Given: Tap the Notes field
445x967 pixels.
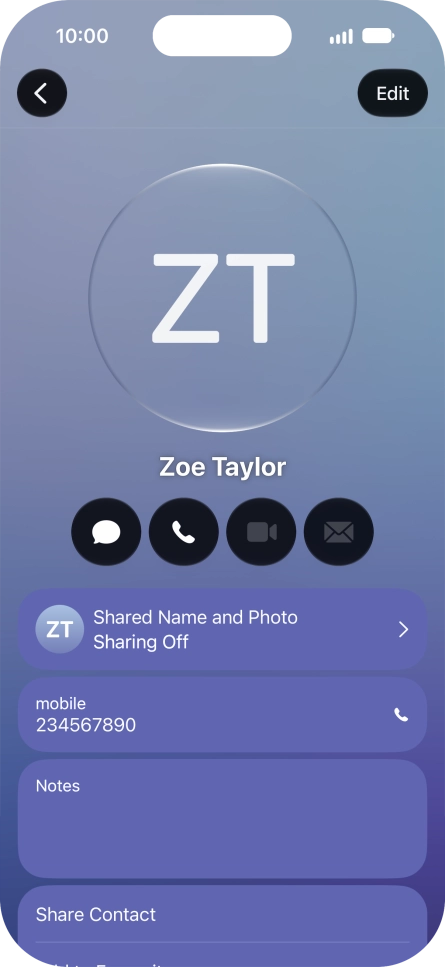Looking at the screenshot, I should [222, 818].
